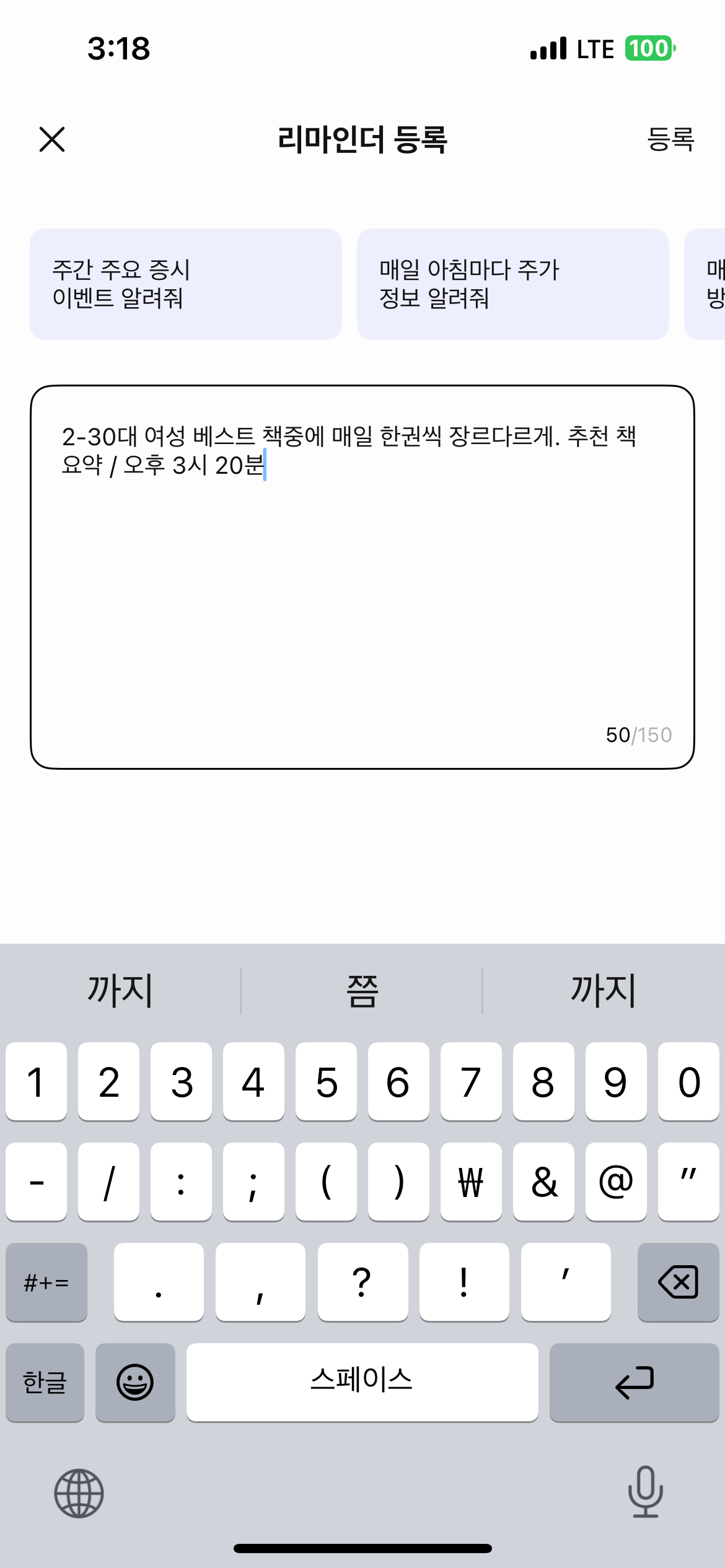Switch the keyboard to 한글 layout
Image resolution: width=725 pixels, height=1568 pixels.
(45, 1382)
